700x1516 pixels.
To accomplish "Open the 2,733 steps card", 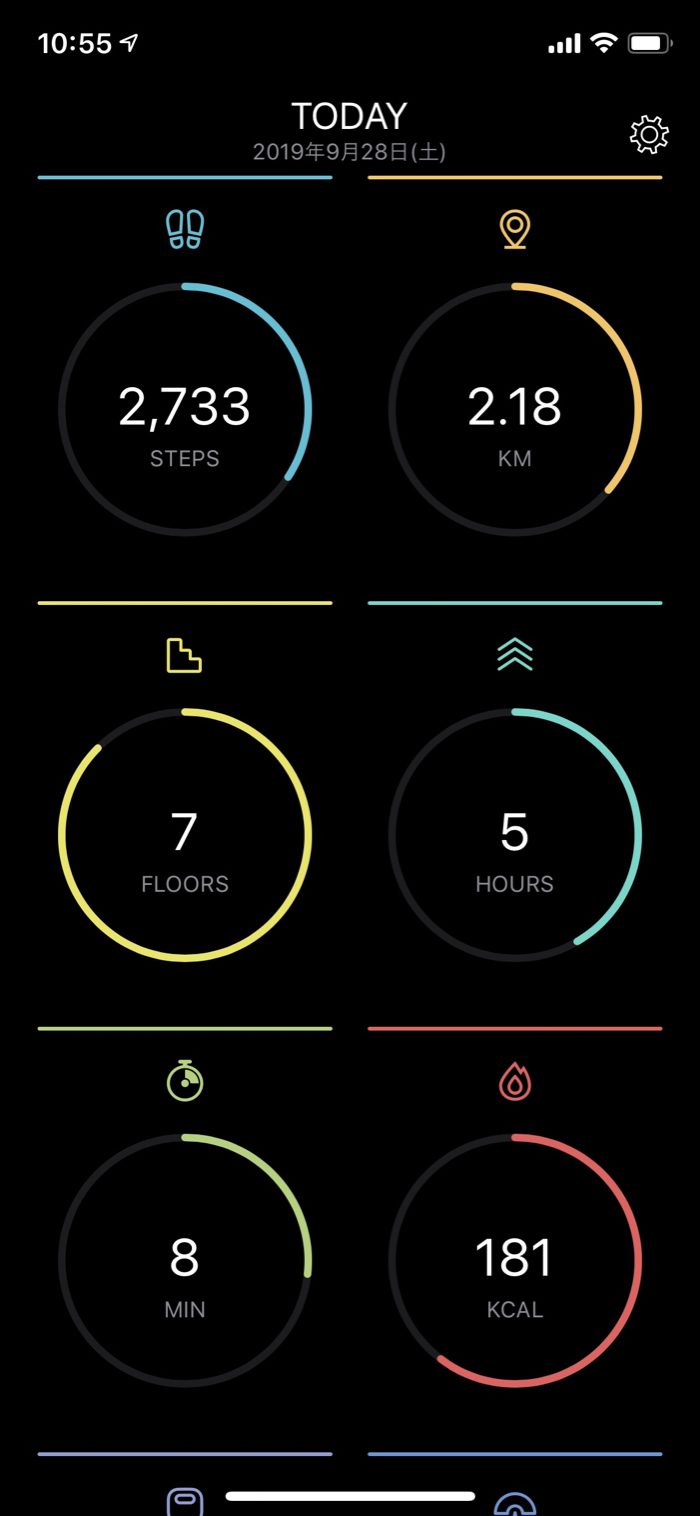I will pos(185,410).
